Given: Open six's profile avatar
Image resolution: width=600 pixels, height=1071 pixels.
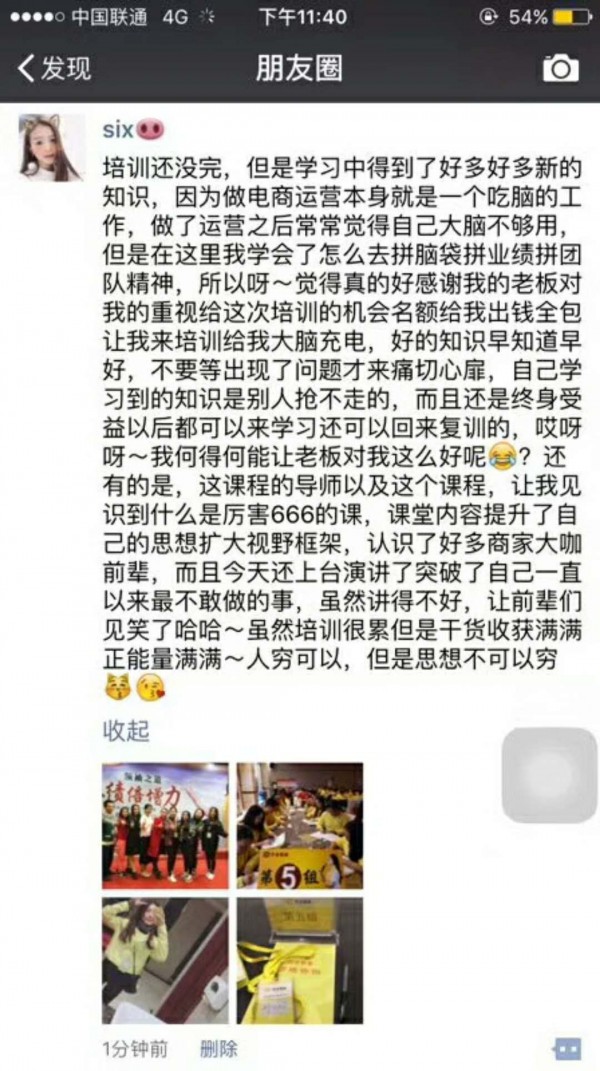Looking at the screenshot, I should 50,147.
